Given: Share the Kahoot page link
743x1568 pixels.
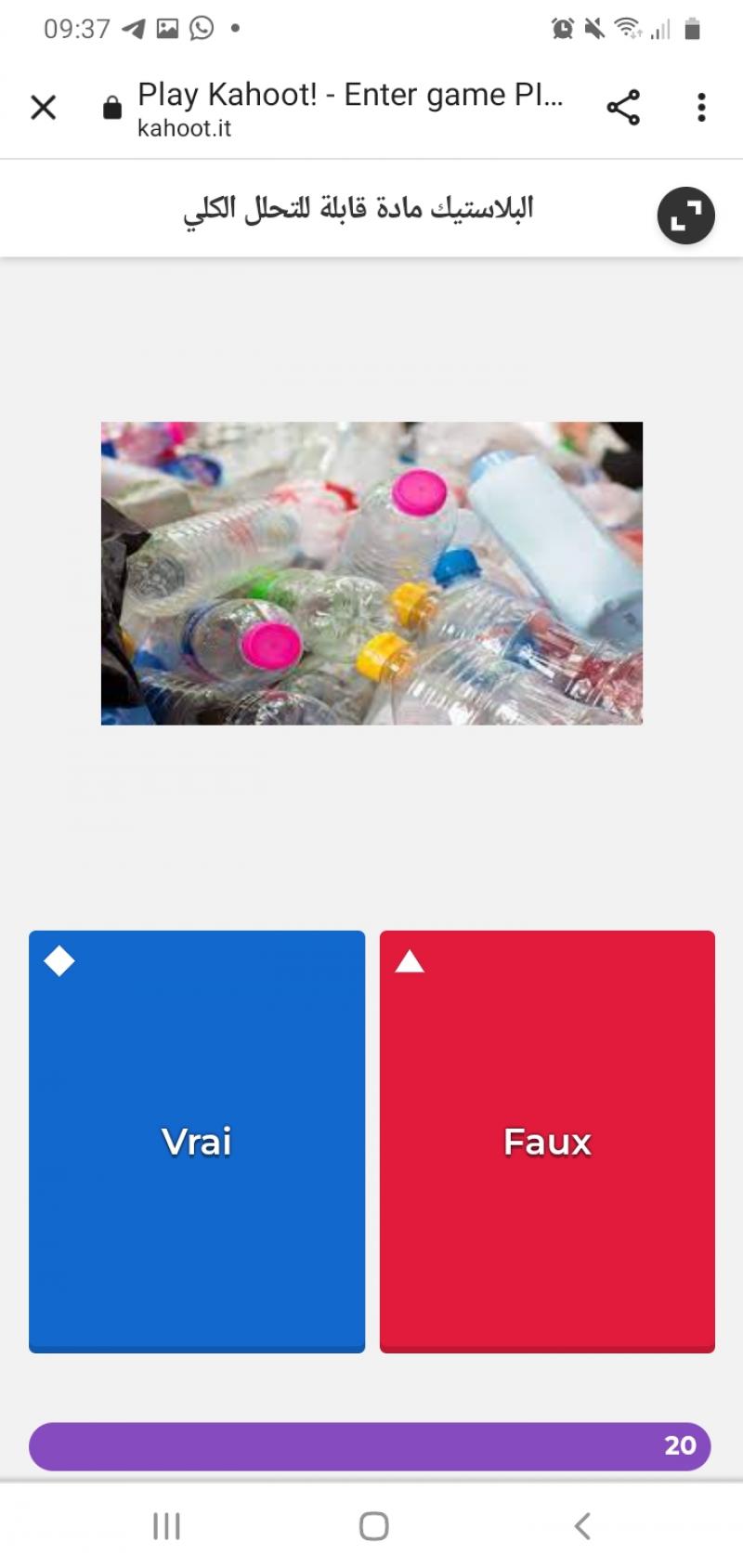Looking at the screenshot, I should (623, 108).
